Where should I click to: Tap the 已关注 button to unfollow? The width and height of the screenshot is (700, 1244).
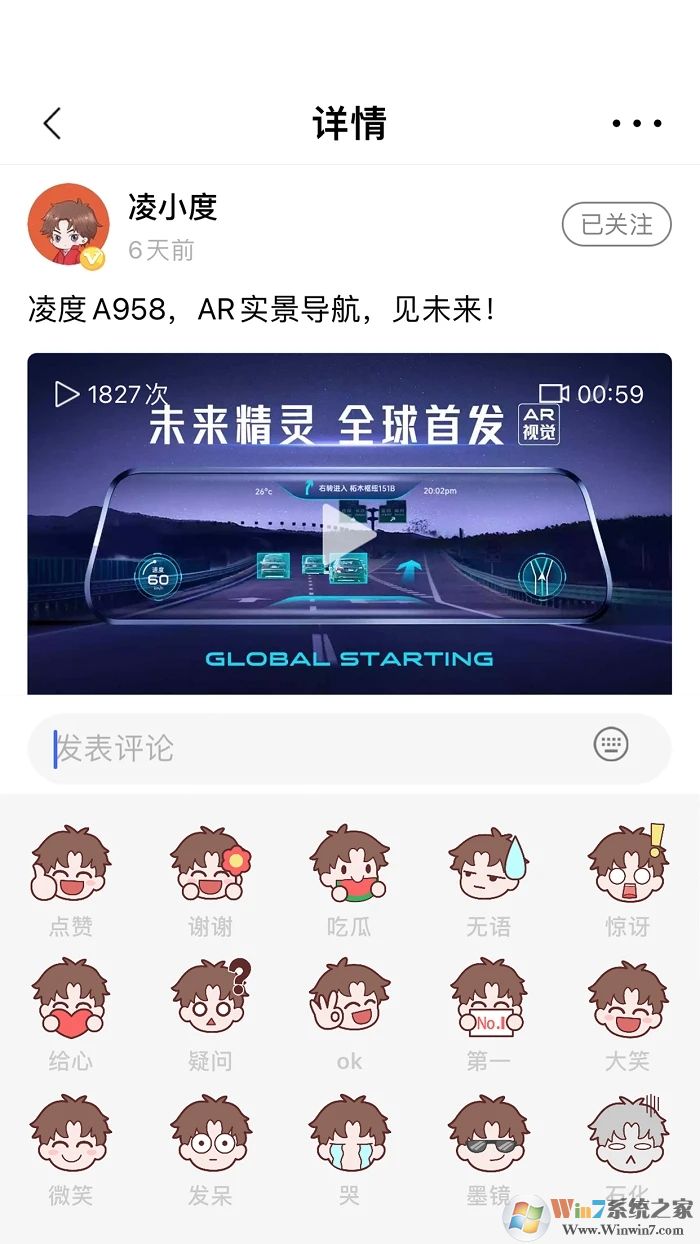(616, 224)
